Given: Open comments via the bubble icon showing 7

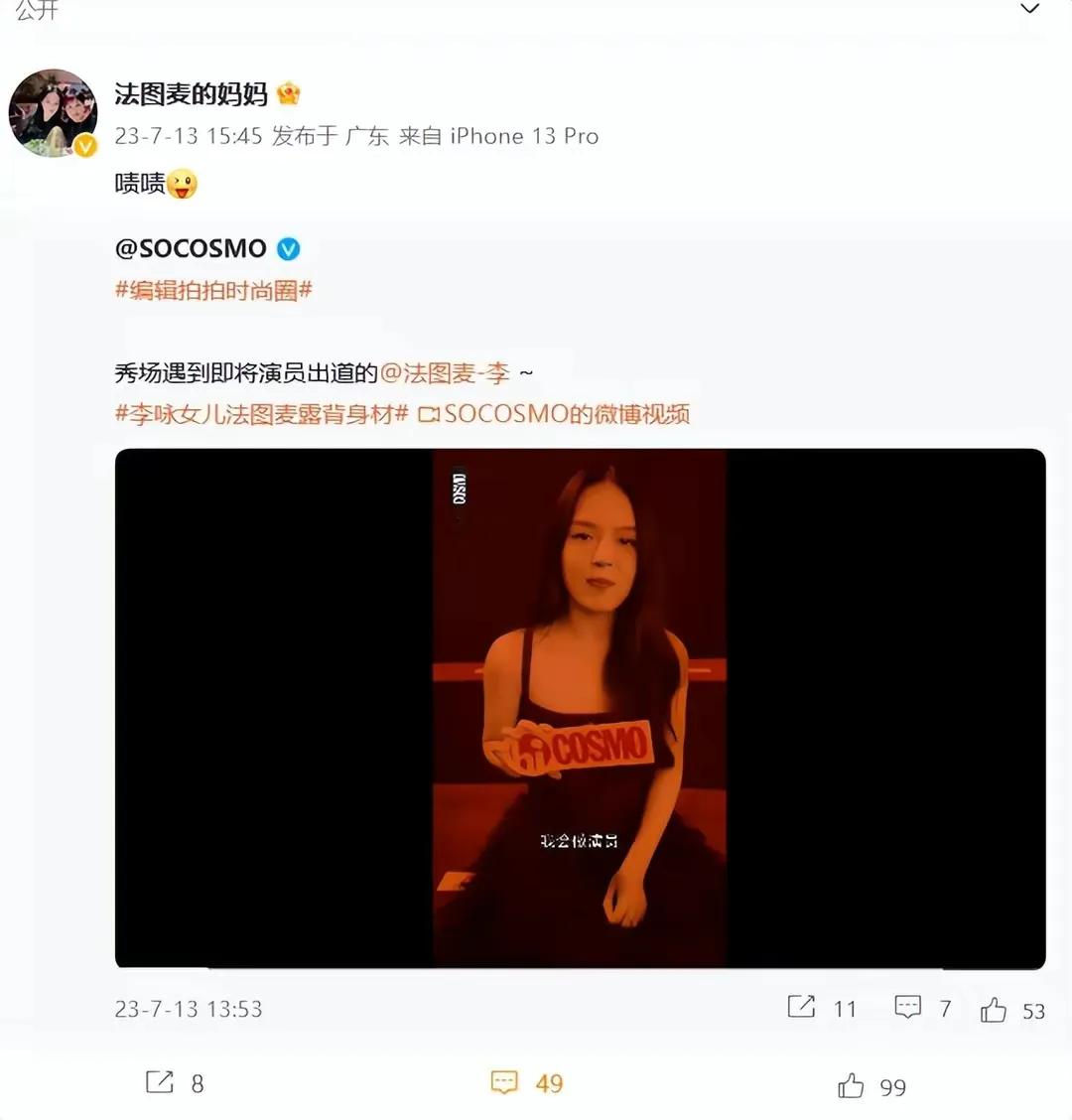Looking at the screenshot, I should (x=906, y=1007).
